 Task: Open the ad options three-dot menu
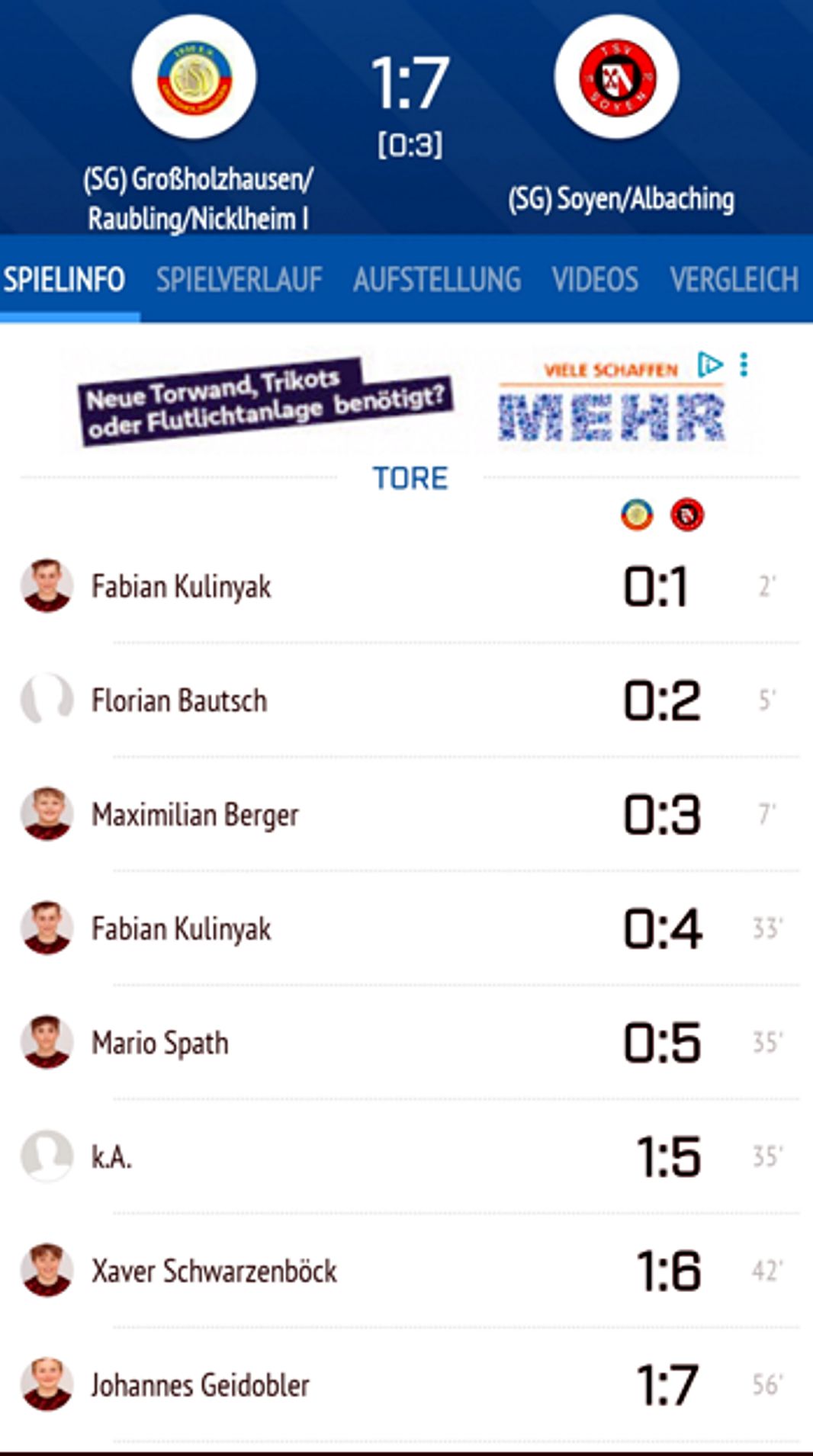(x=744, y=365)
